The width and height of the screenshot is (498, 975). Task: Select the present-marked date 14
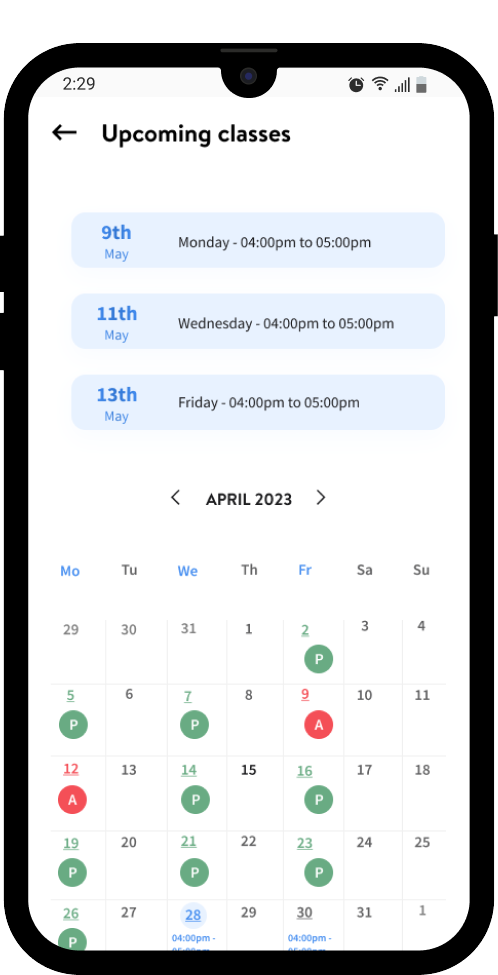tap(188, 770)
